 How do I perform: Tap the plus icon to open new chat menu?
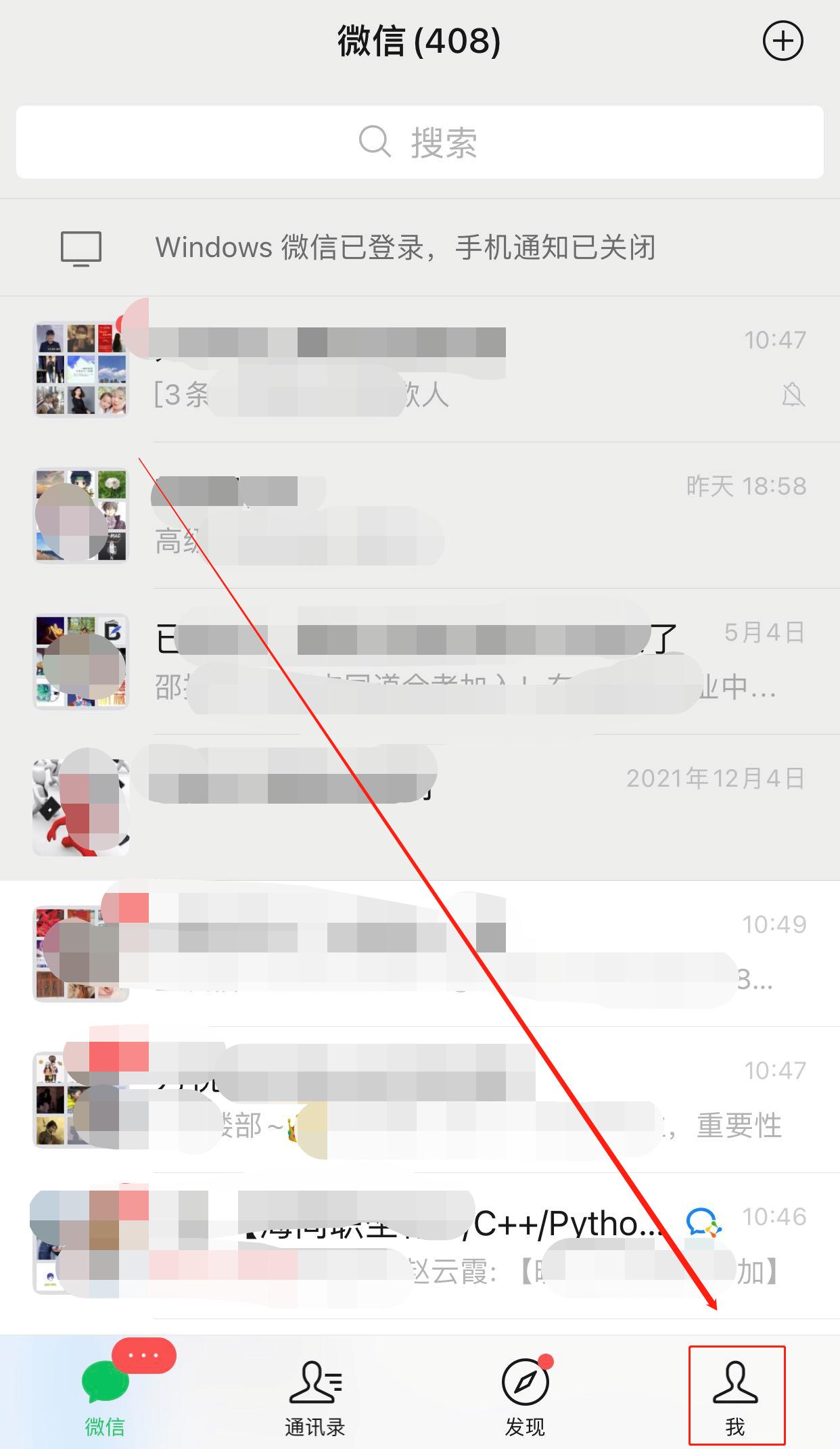click(783, 41)
